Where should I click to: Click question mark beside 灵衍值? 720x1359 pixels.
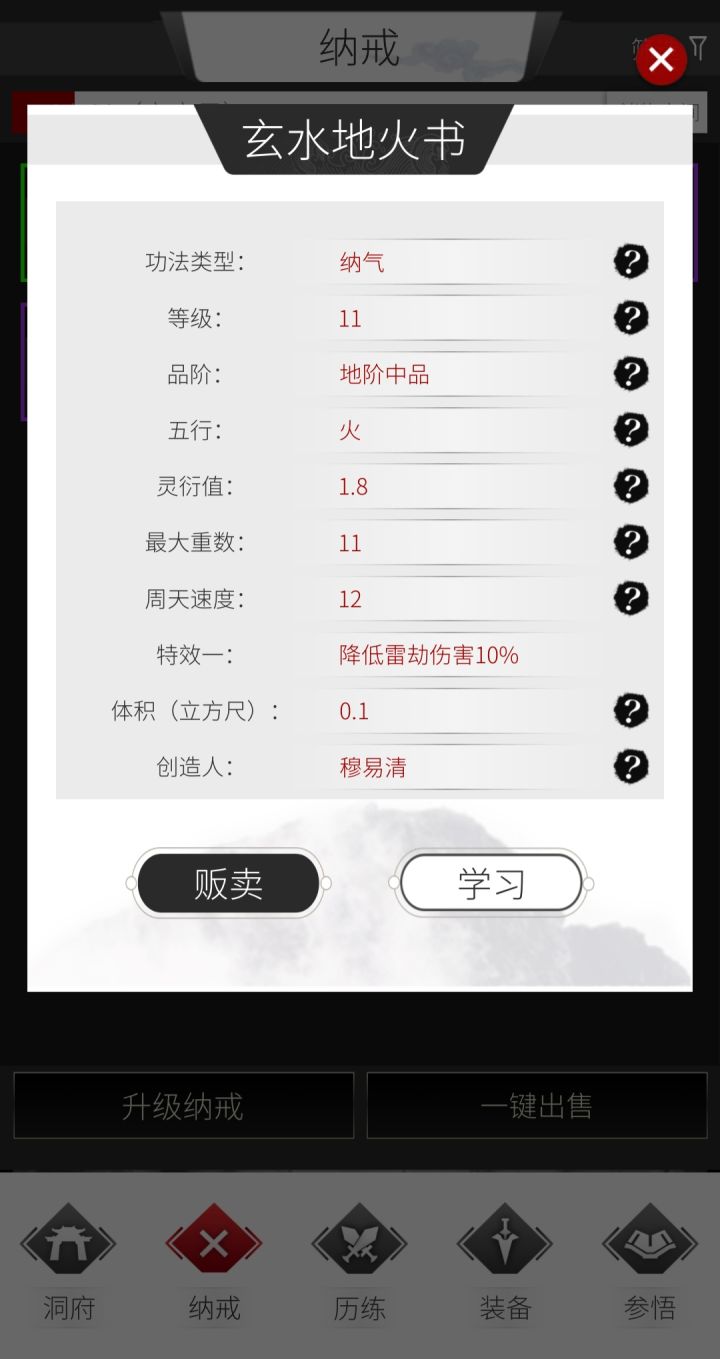(x=629, y=486)
